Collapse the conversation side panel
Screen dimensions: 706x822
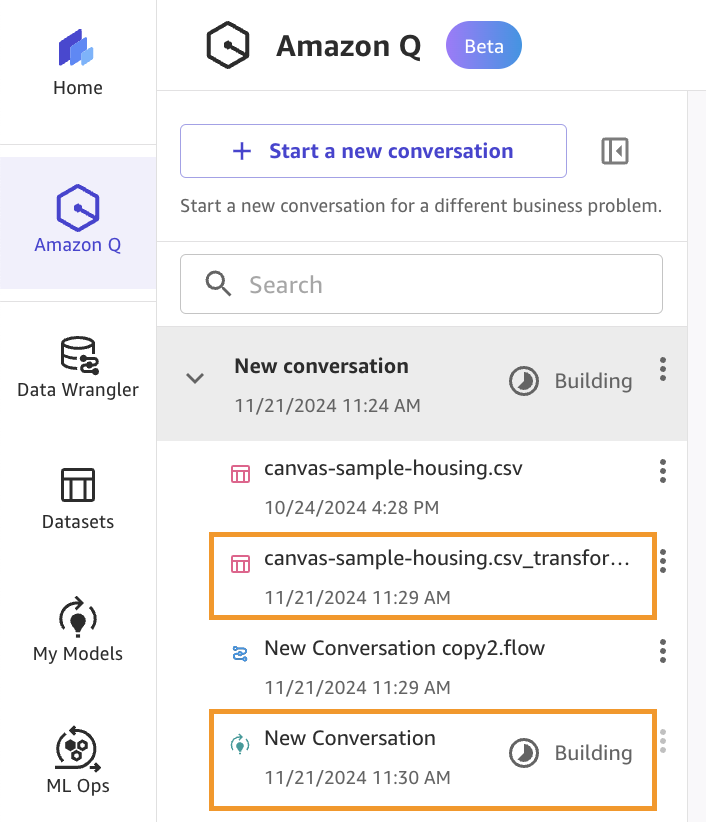(x=615, y=151)
